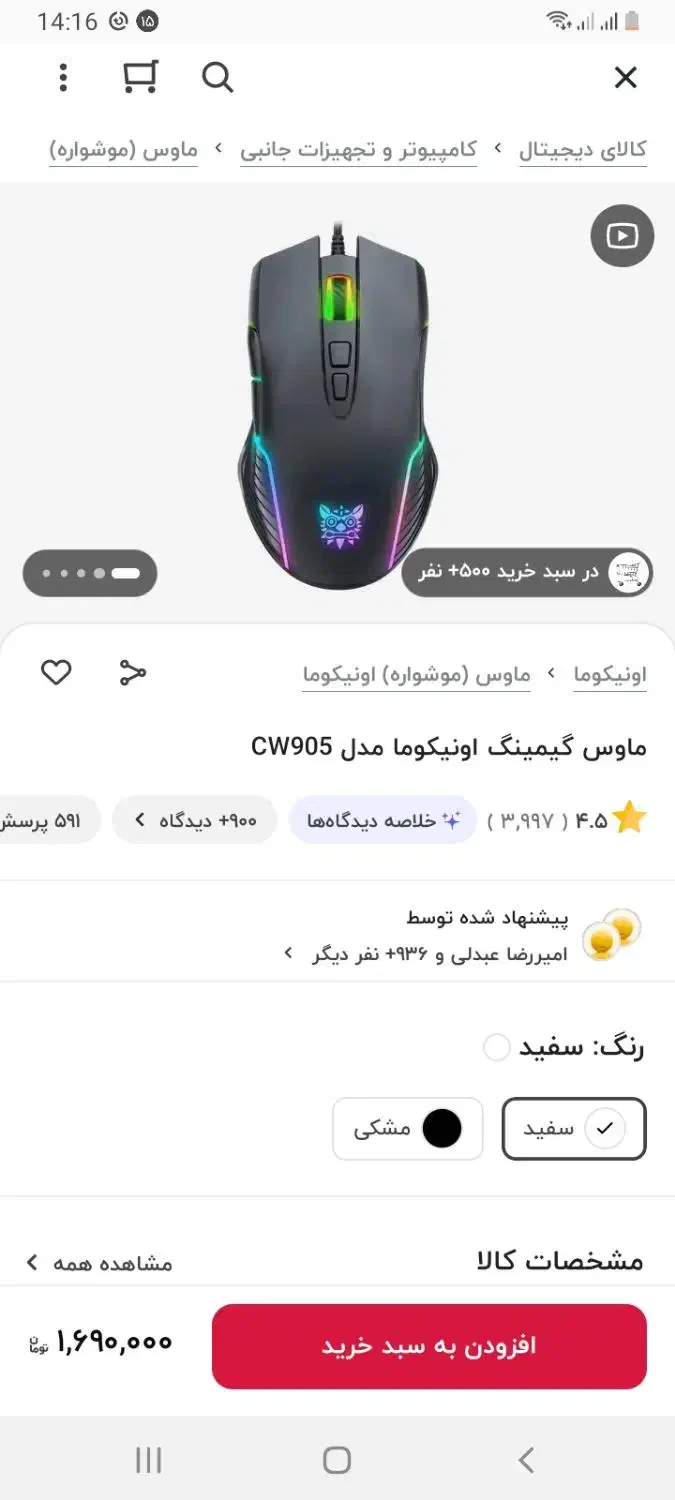
Task: Add product to favorites with heart
Action: point(56,673)
